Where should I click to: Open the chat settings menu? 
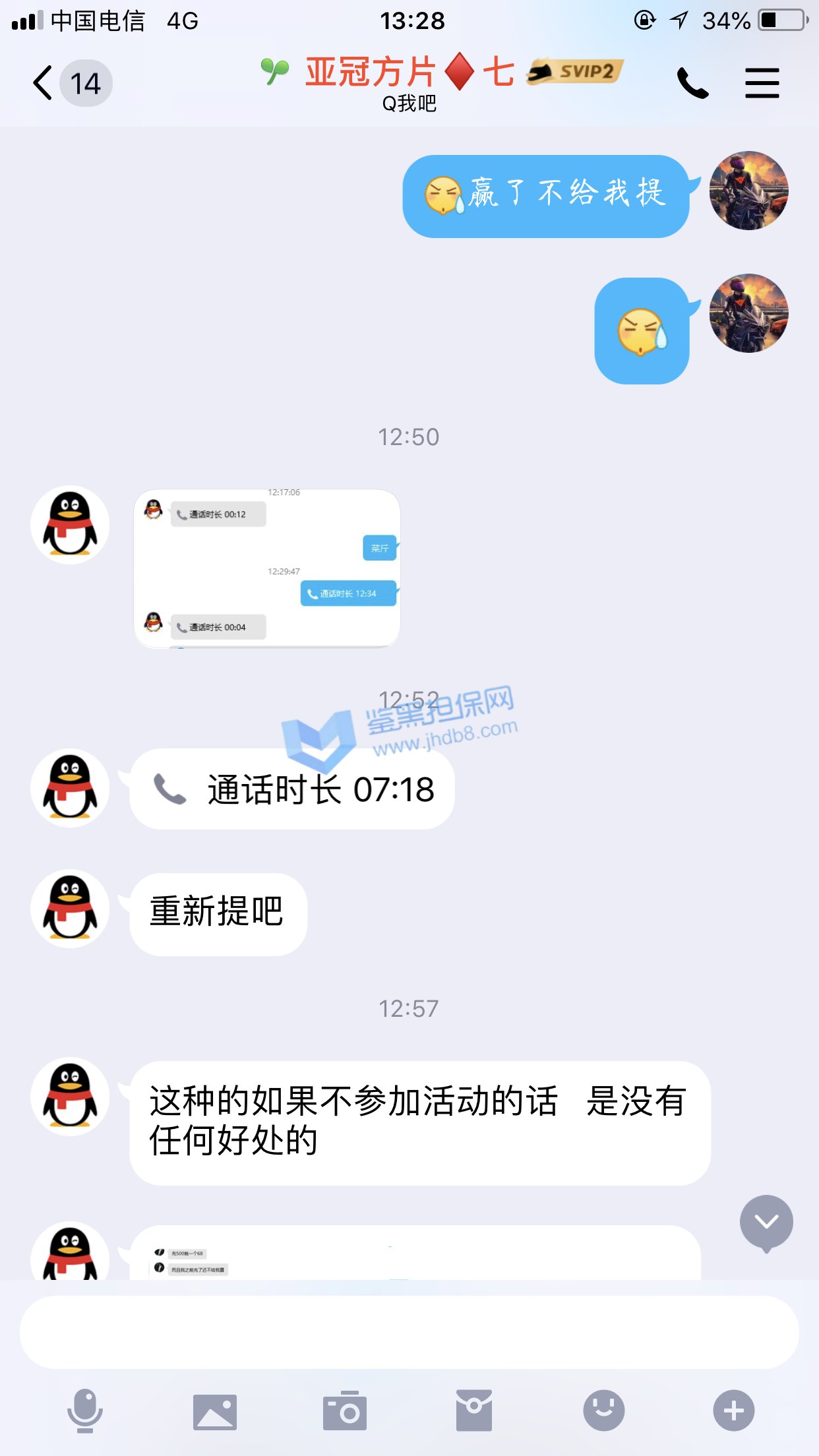click(762, 84)
